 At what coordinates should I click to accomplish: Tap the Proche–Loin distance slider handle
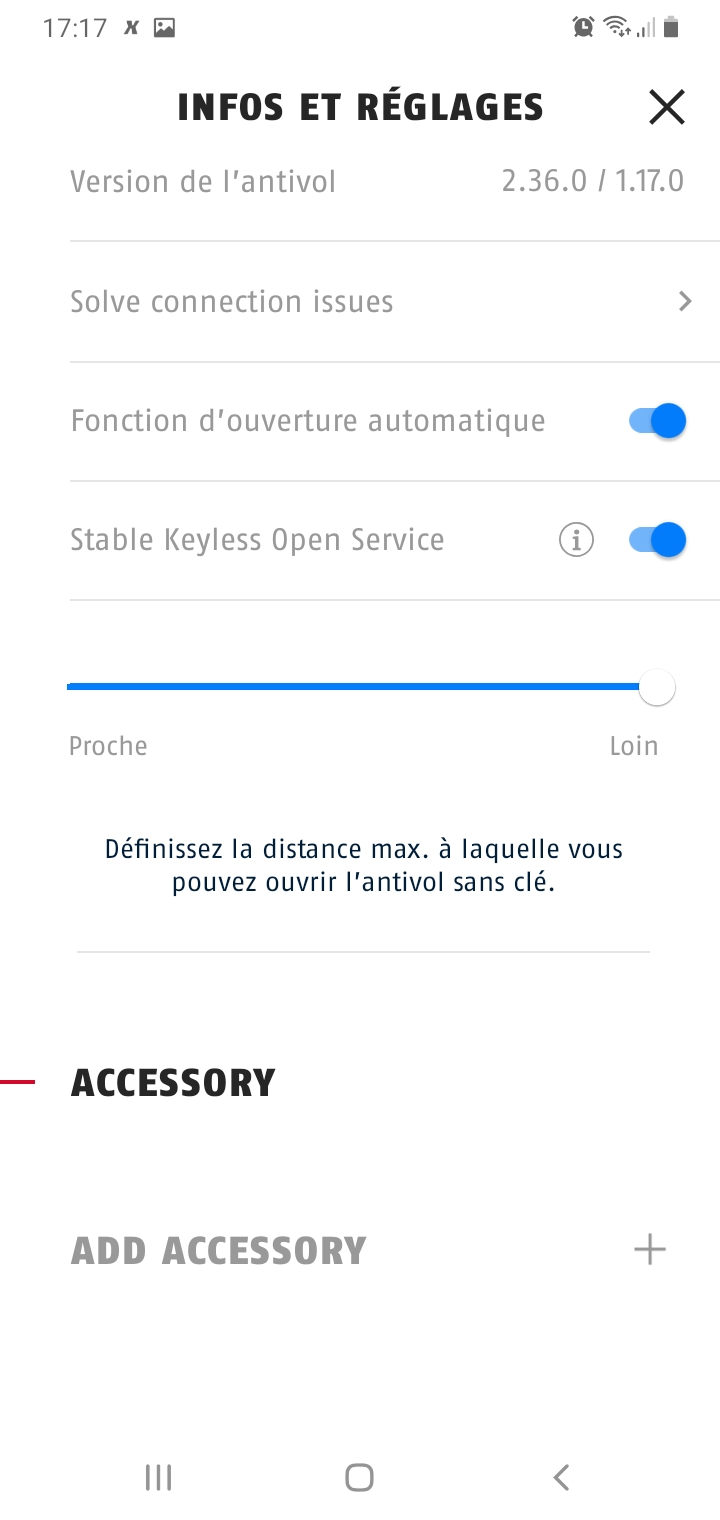coord(657,687)
